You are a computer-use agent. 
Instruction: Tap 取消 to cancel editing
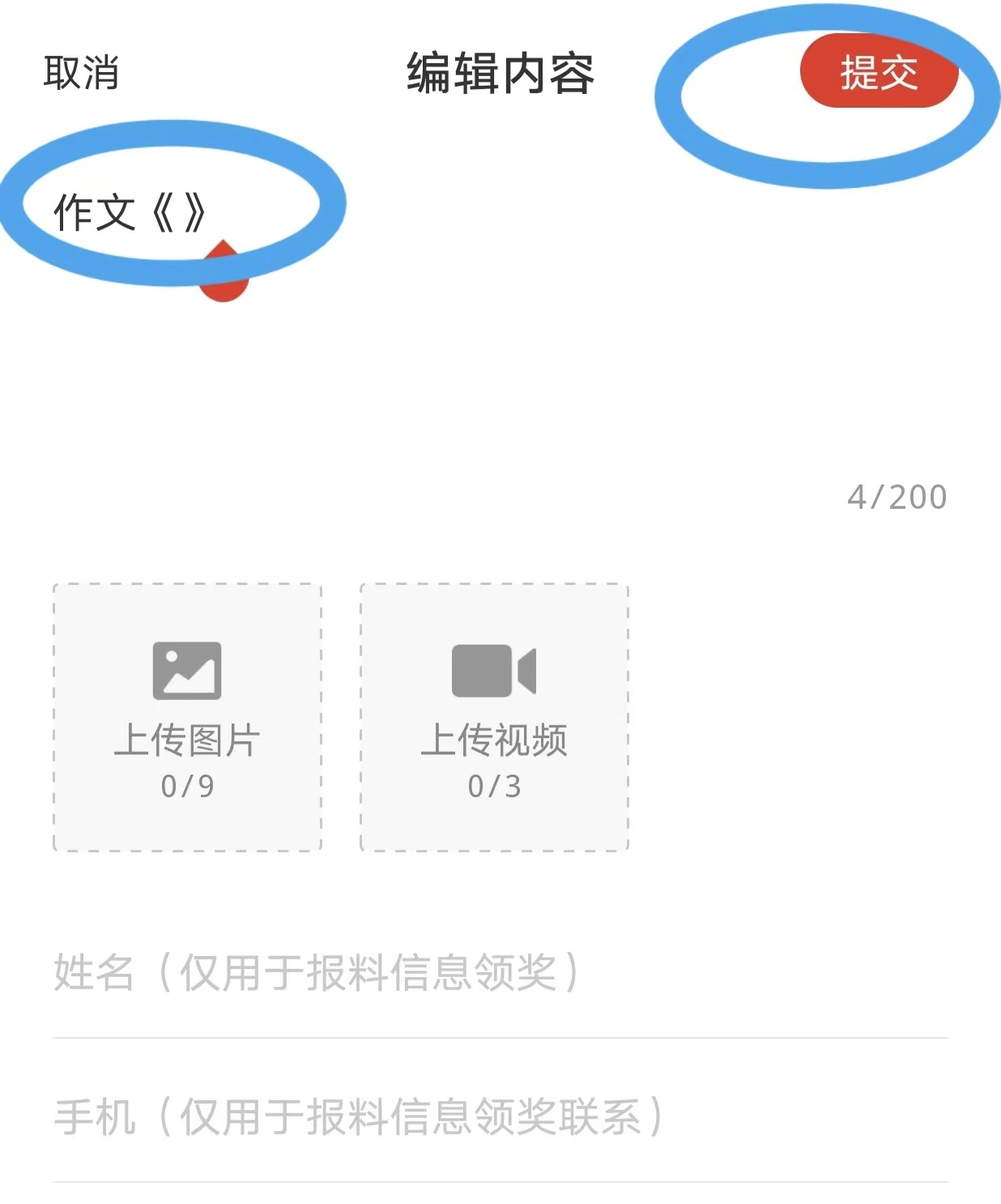[81, 73]
